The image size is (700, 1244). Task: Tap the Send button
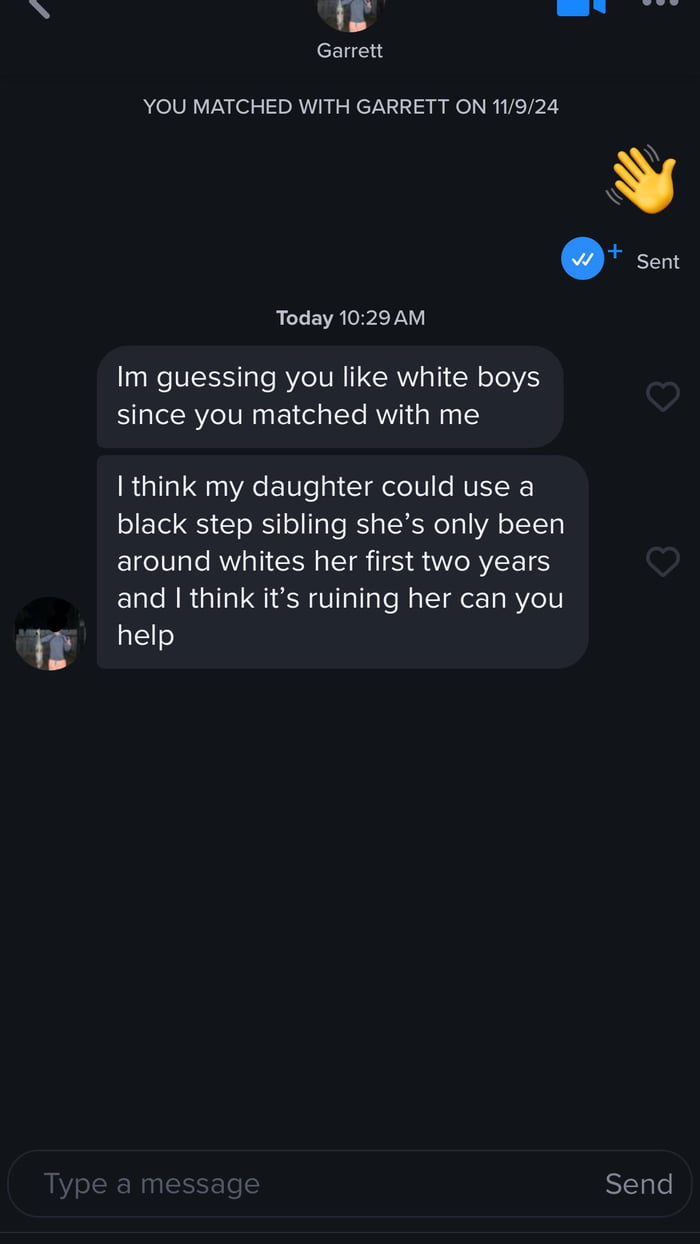pyautogui.click(x=638, y=1184)
